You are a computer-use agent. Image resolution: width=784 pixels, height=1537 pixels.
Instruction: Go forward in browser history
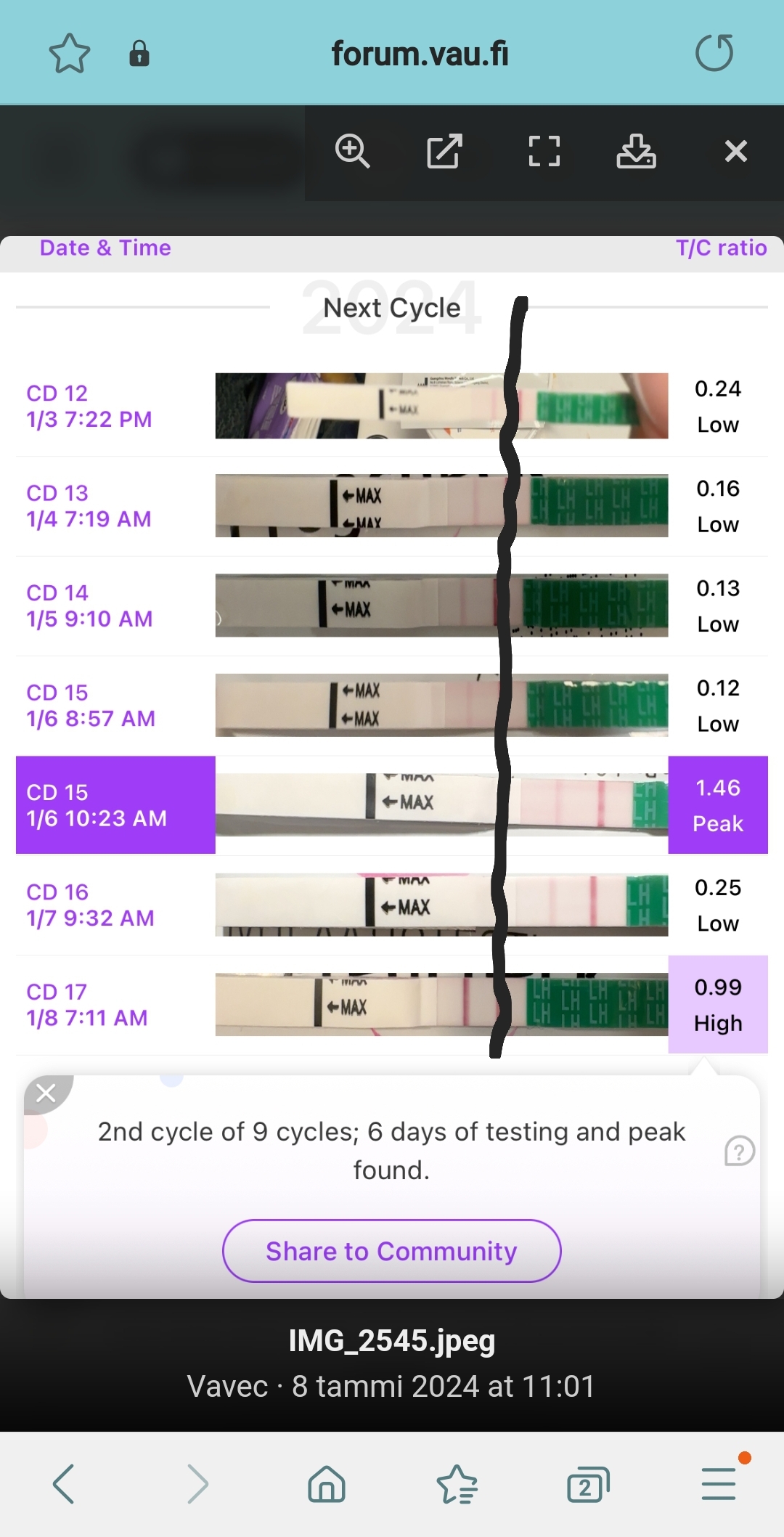197,1484
